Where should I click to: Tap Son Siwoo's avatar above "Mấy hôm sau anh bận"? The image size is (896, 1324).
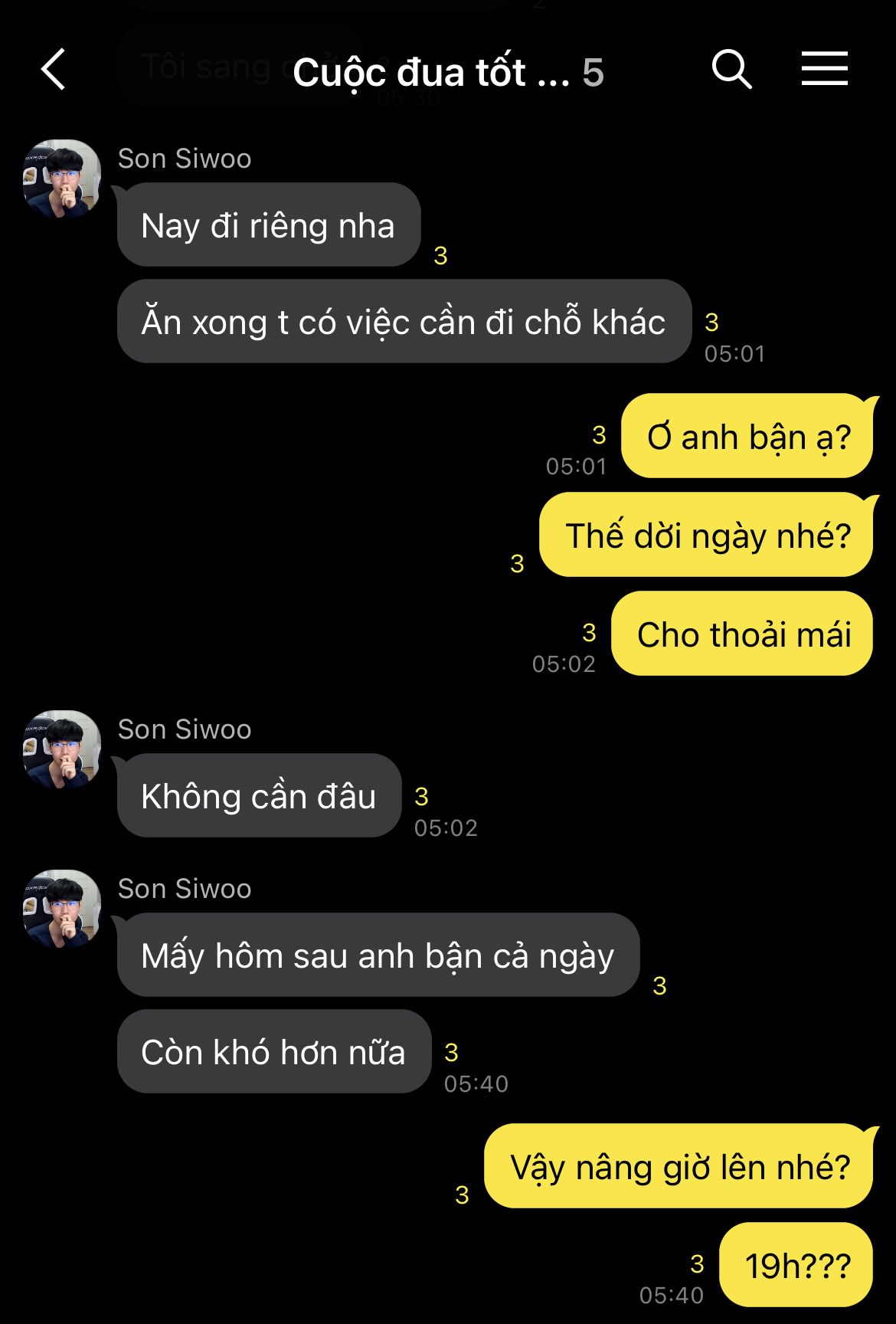point(62,909)
